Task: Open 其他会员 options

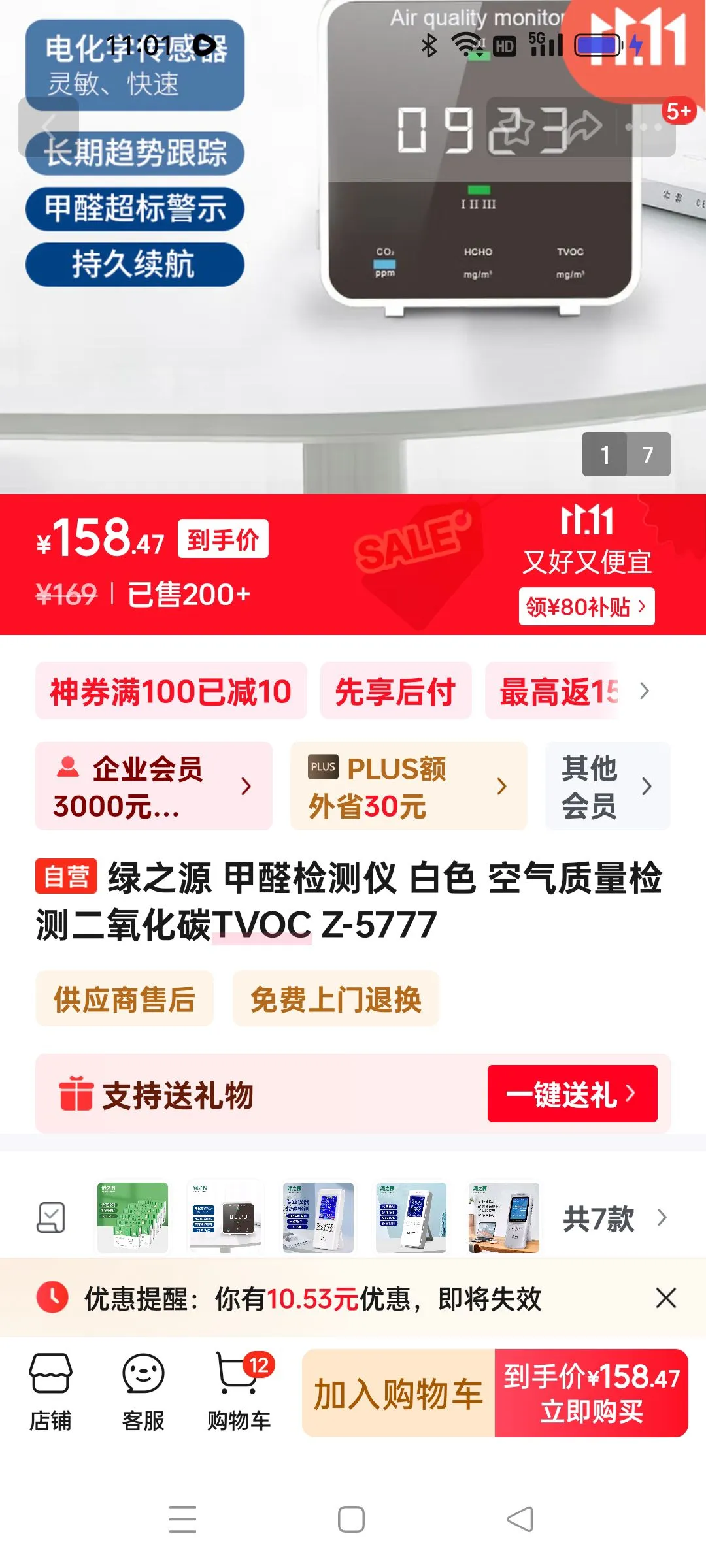Action: coord(607,786)
